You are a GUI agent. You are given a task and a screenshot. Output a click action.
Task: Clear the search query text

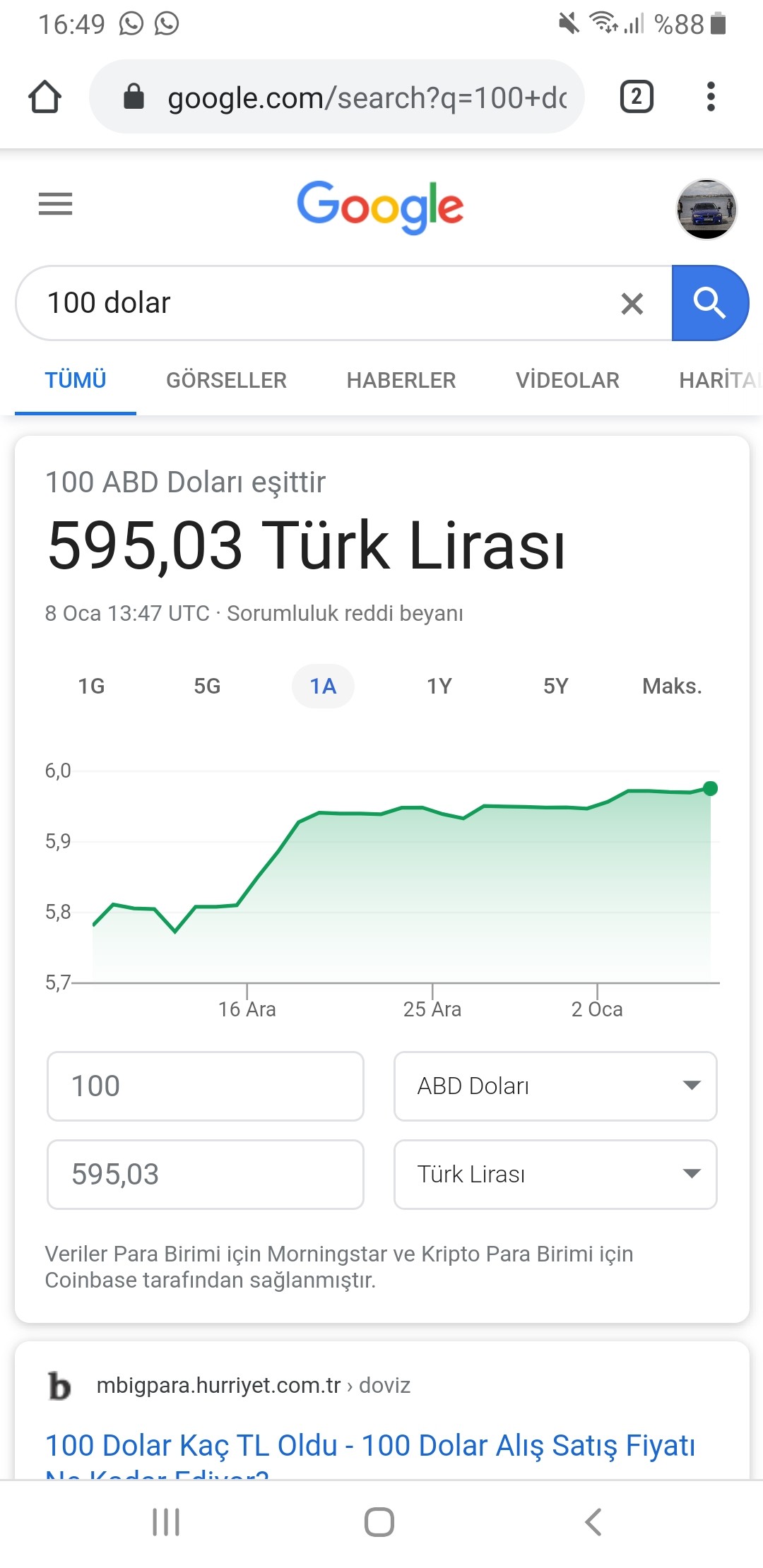[x=632, y=304]
